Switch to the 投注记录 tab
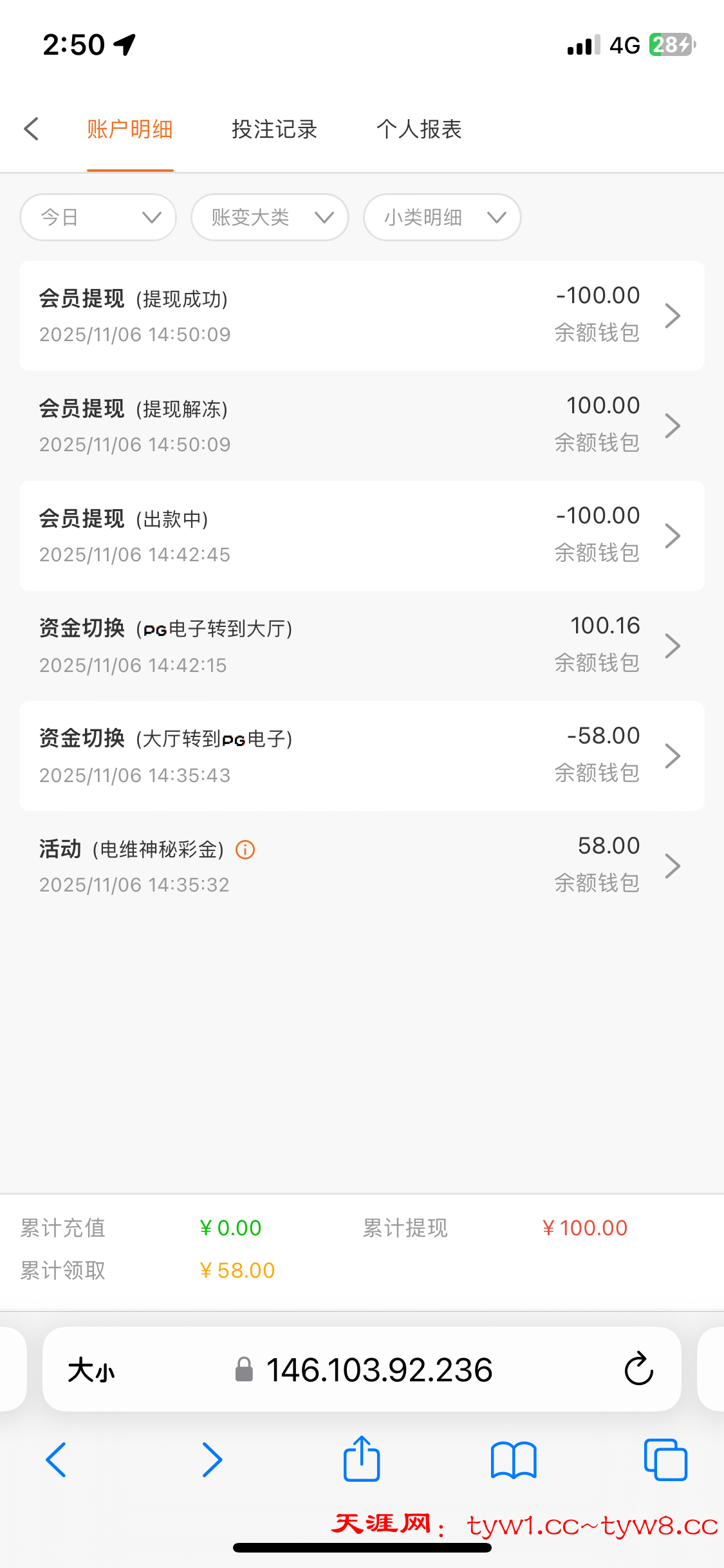 tap(274, 129)
